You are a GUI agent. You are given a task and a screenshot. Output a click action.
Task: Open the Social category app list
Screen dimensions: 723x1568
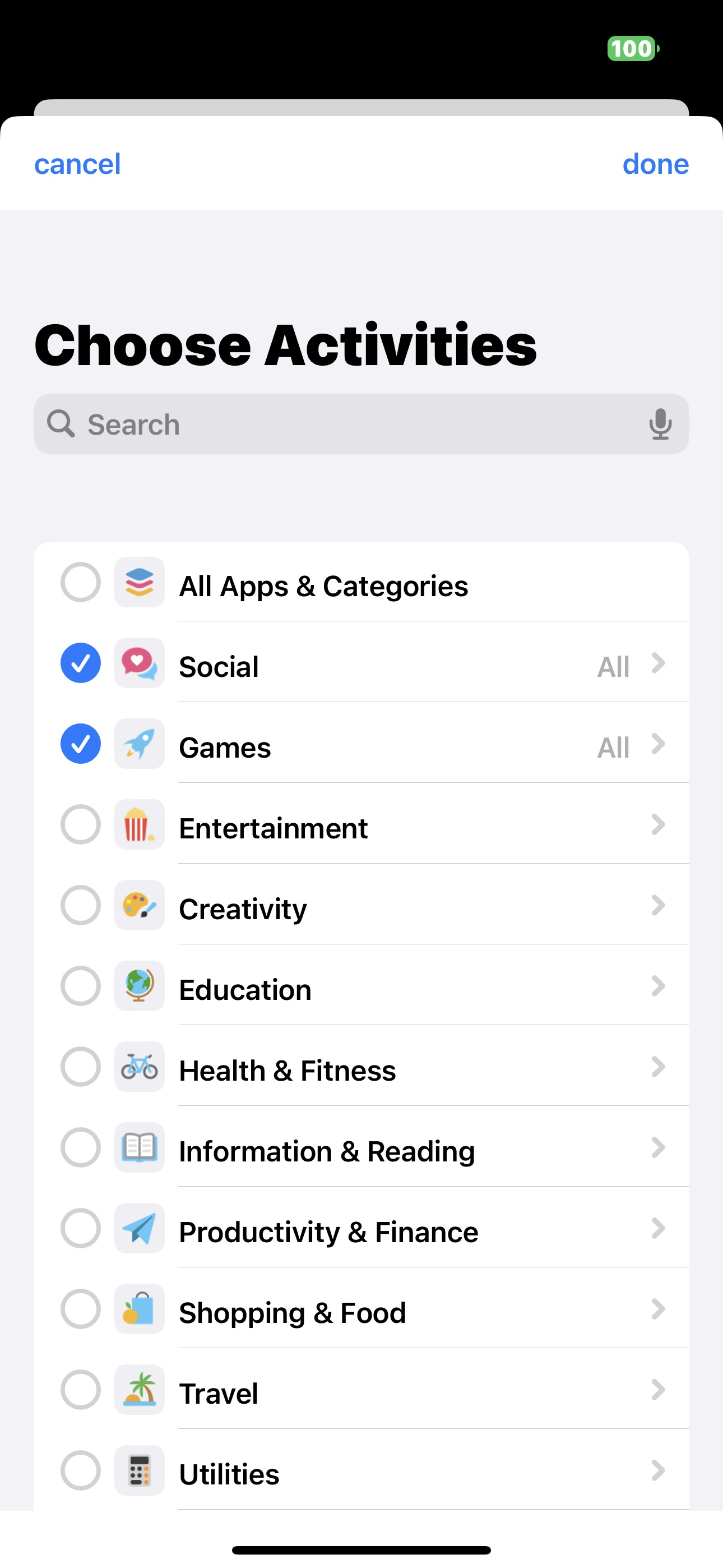(659, 663)
